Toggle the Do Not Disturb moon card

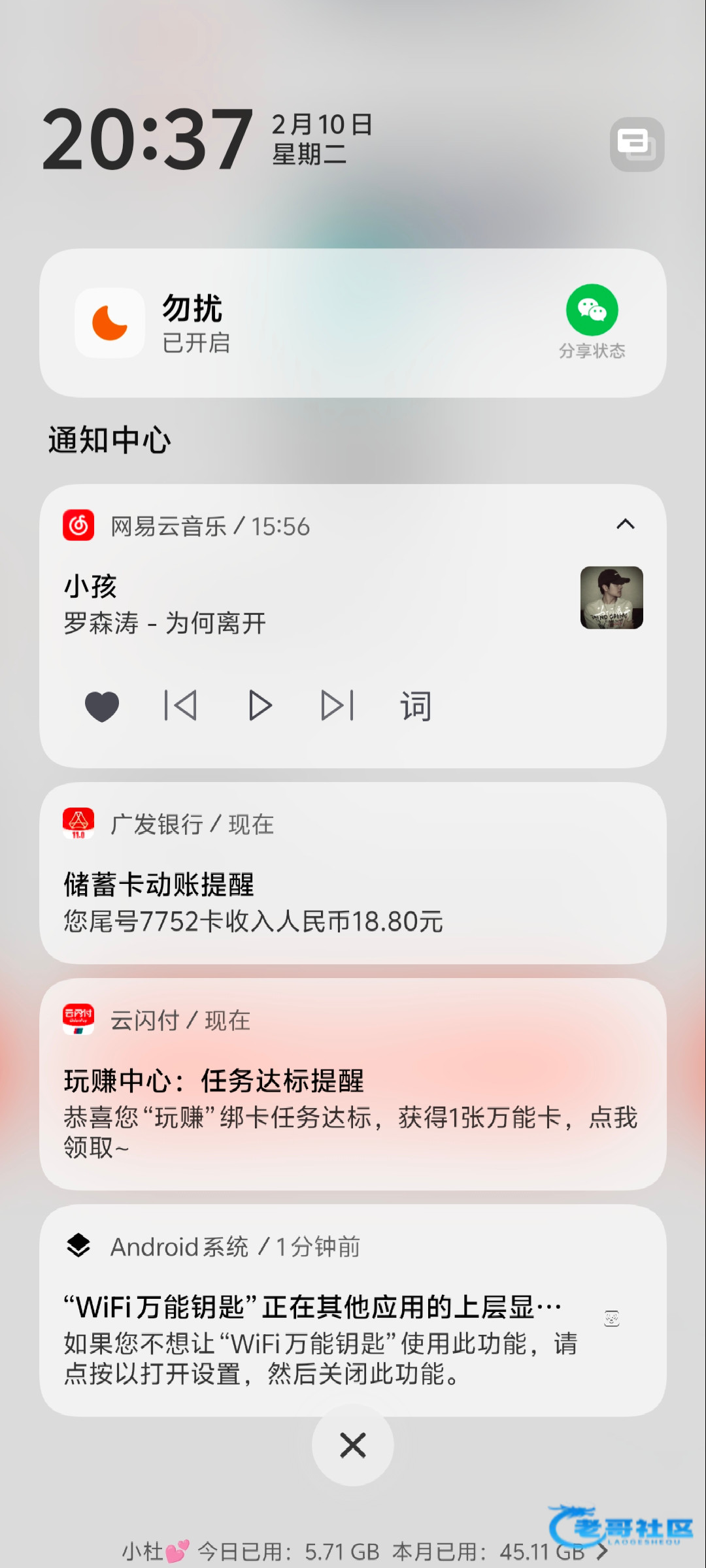tap(110, 323)
